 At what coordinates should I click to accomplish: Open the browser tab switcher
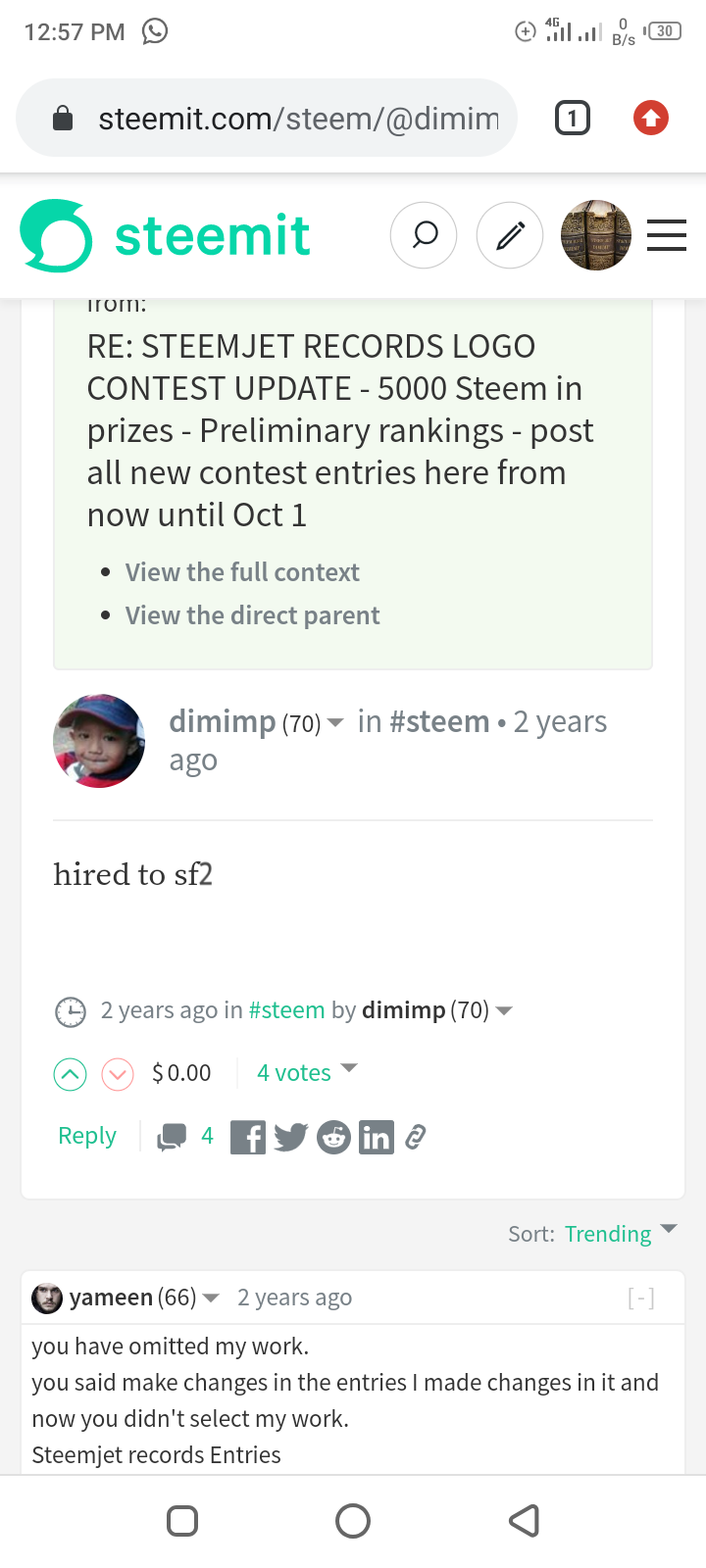click(573, 119)
